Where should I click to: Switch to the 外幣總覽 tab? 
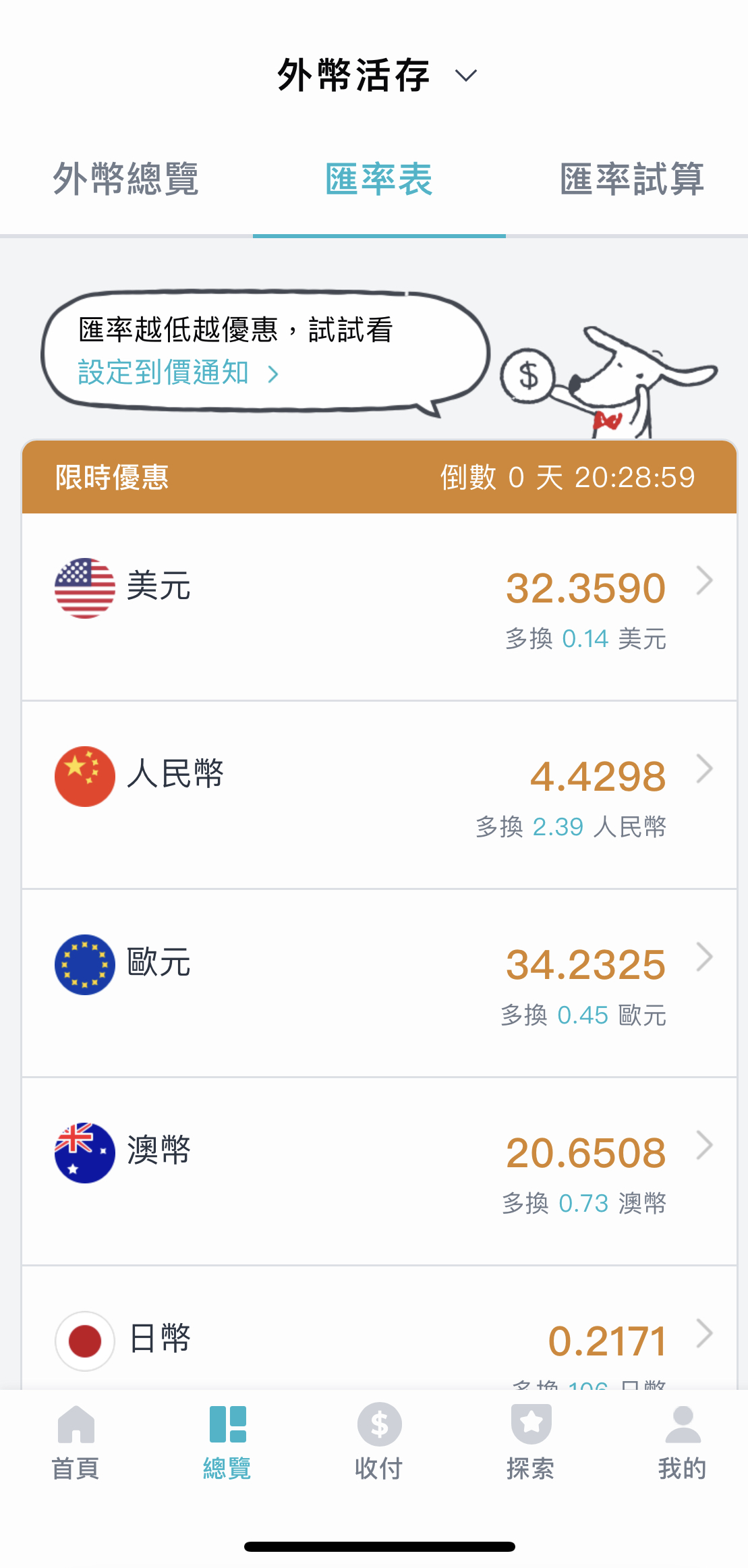pyautogui.click(x=126, y=179)
